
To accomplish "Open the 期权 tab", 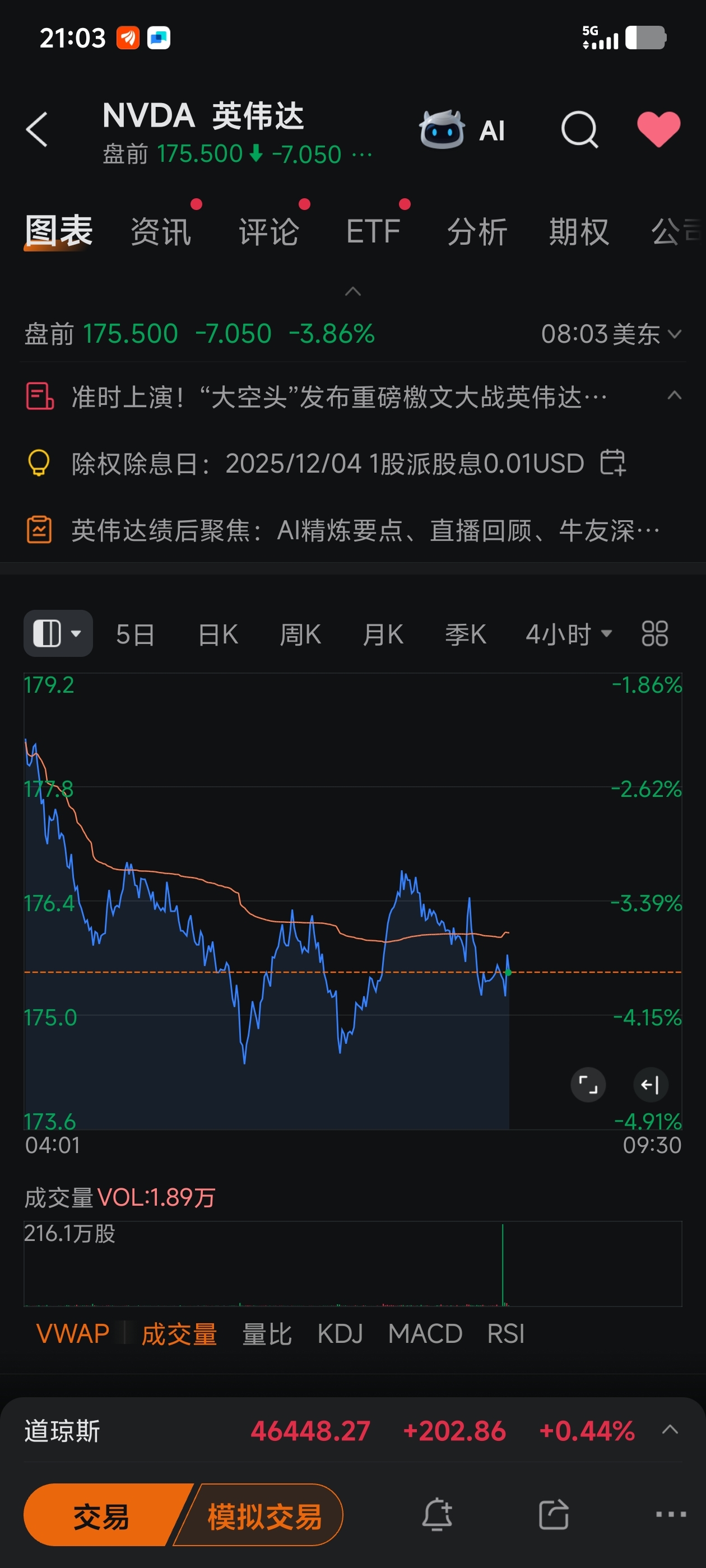I will point(579,232).
